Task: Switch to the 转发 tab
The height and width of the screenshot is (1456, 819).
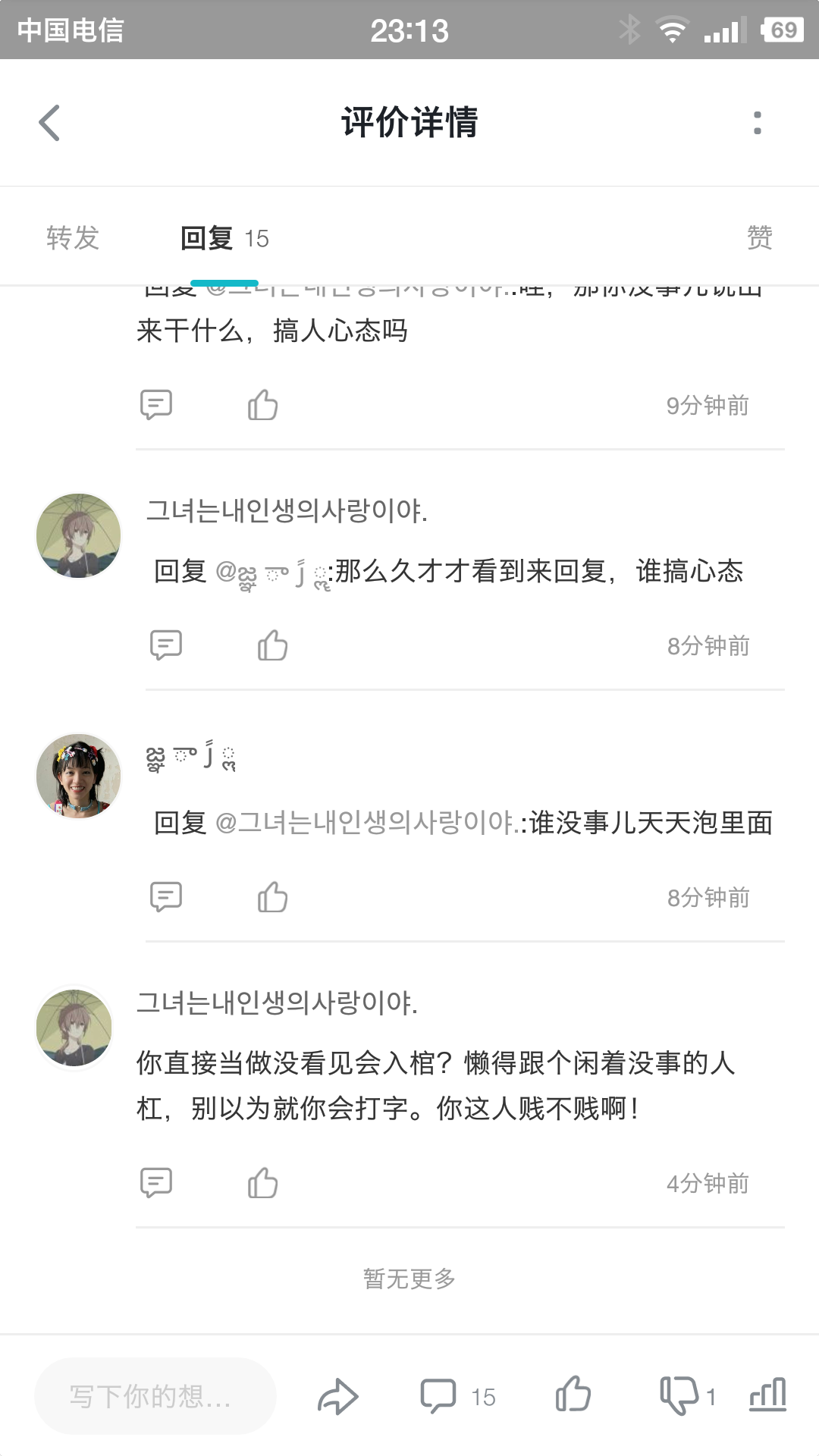Action: [72, 237]
